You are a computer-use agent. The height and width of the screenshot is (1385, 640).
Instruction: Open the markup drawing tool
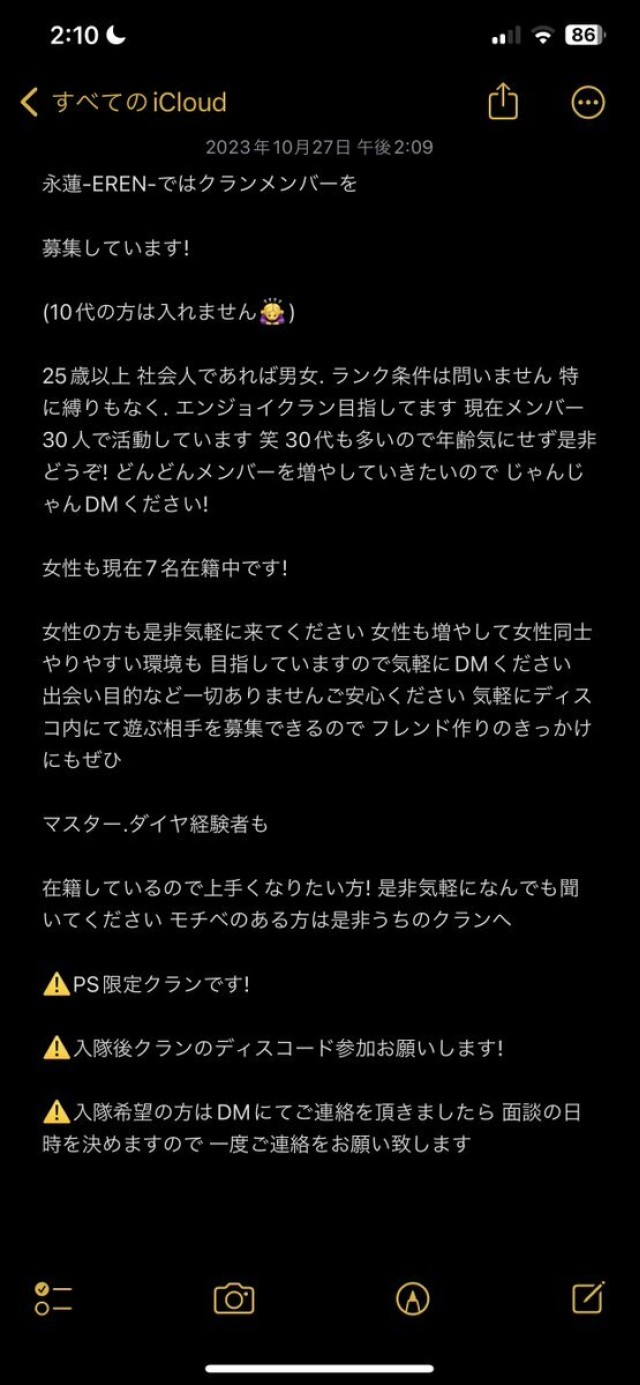(412, 1299)
